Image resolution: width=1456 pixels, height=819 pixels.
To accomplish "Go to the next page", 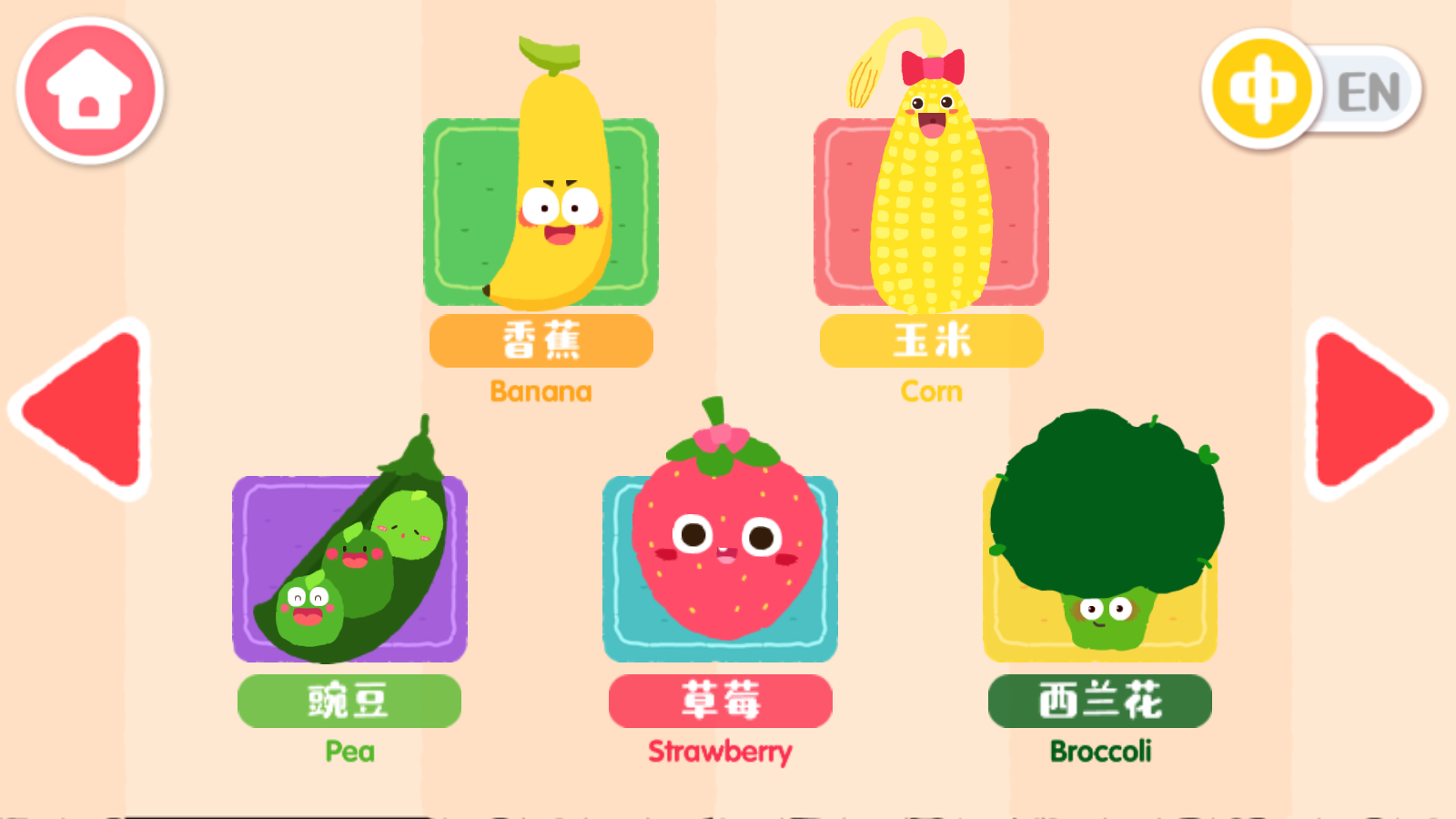I will (1372, 409).
